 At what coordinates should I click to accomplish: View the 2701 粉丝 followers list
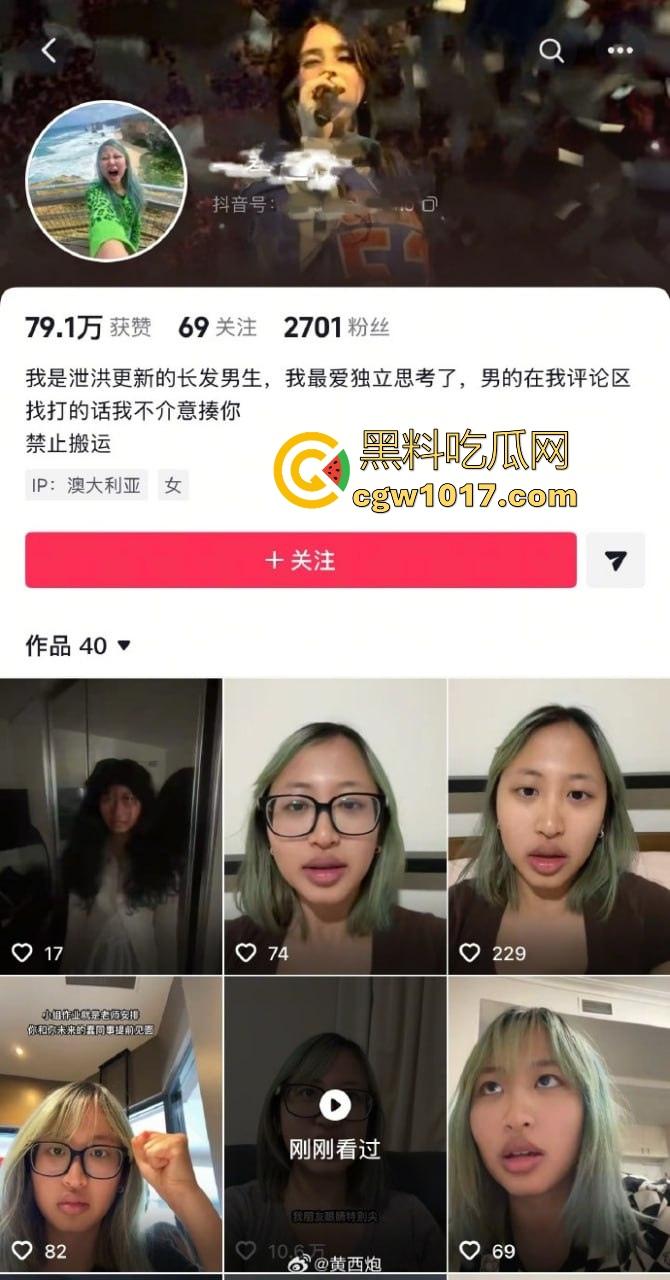click(336, 327)
